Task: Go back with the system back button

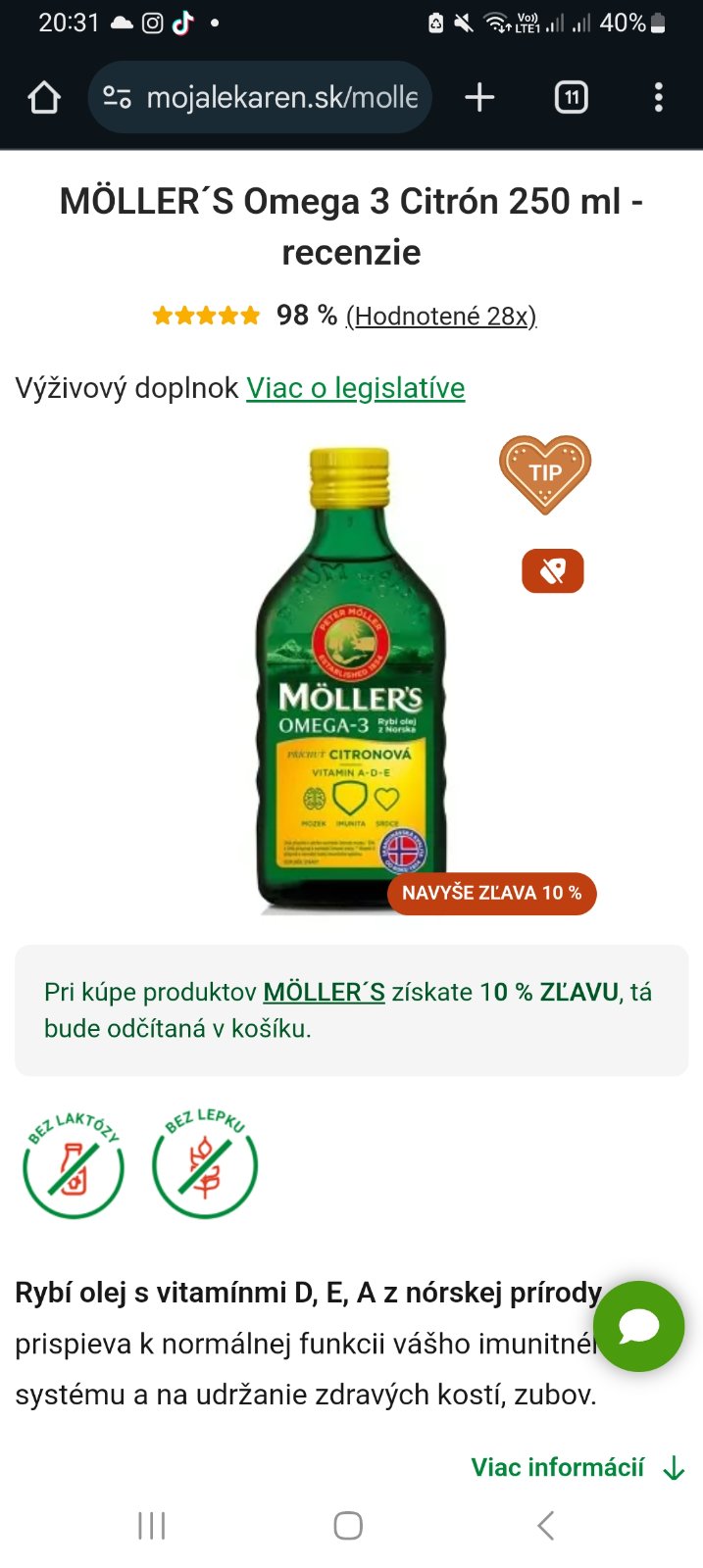Action: click(x=546, y=1525)
